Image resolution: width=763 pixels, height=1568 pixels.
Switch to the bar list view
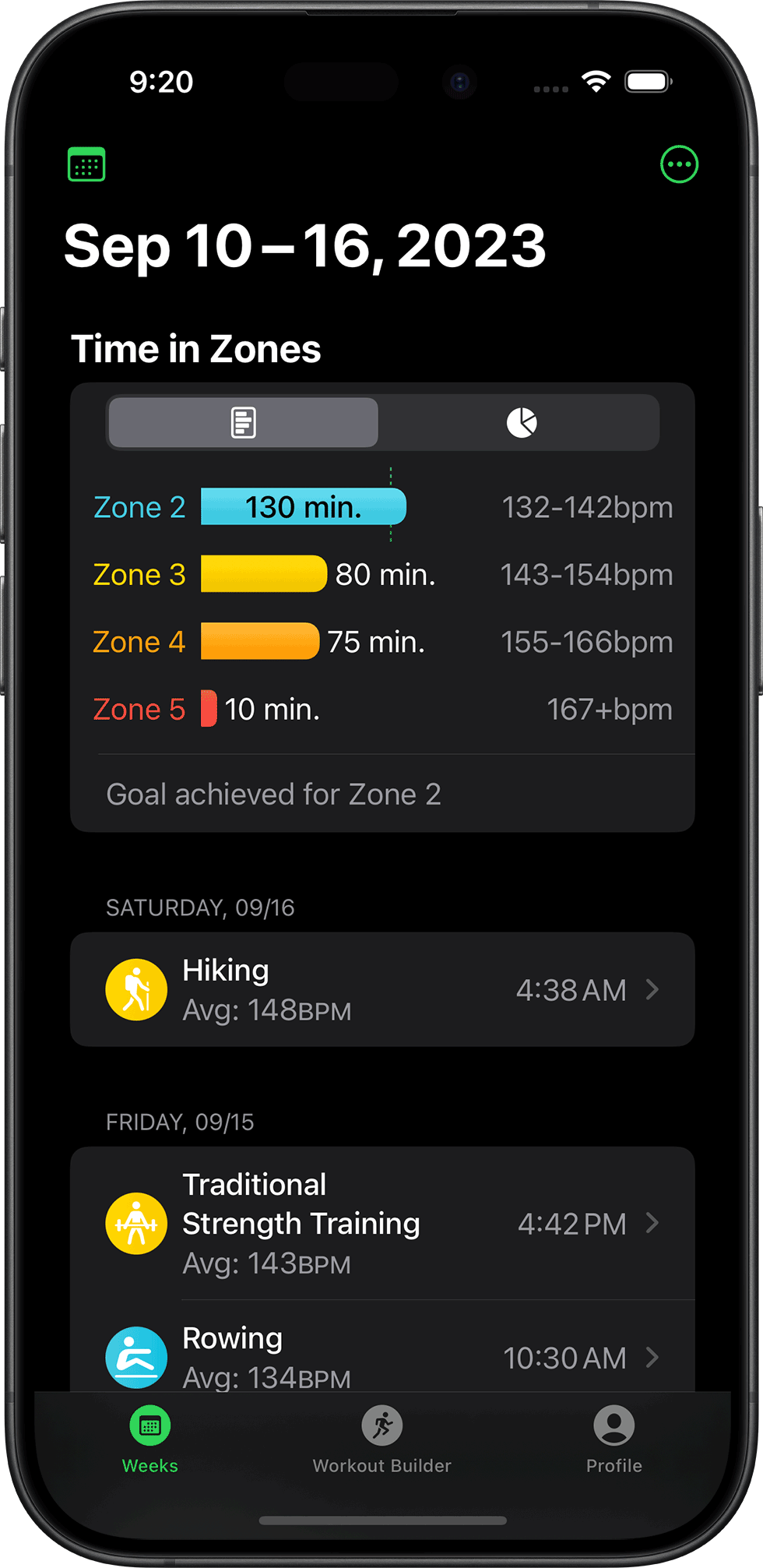click(x=244, y=422)
